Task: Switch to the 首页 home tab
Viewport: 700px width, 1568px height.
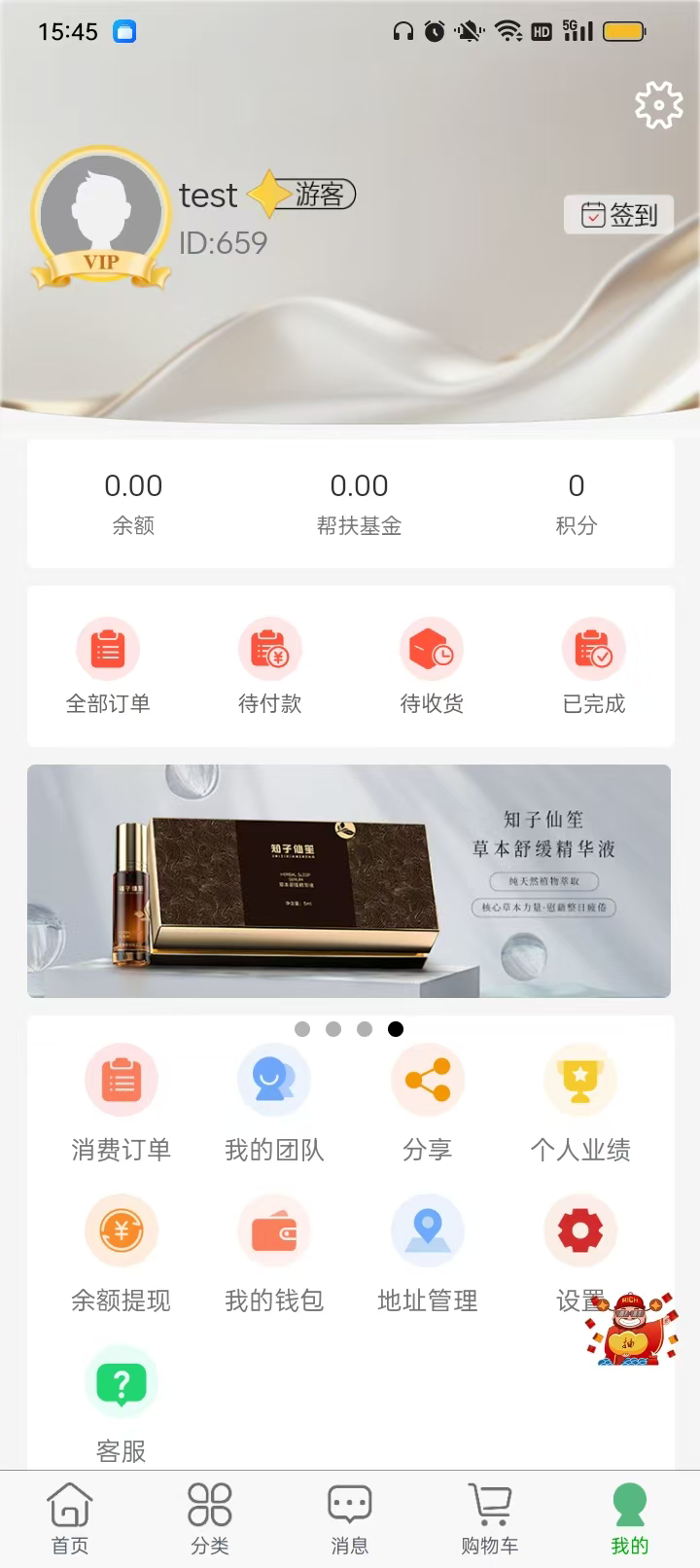Action: (69, 1517)
